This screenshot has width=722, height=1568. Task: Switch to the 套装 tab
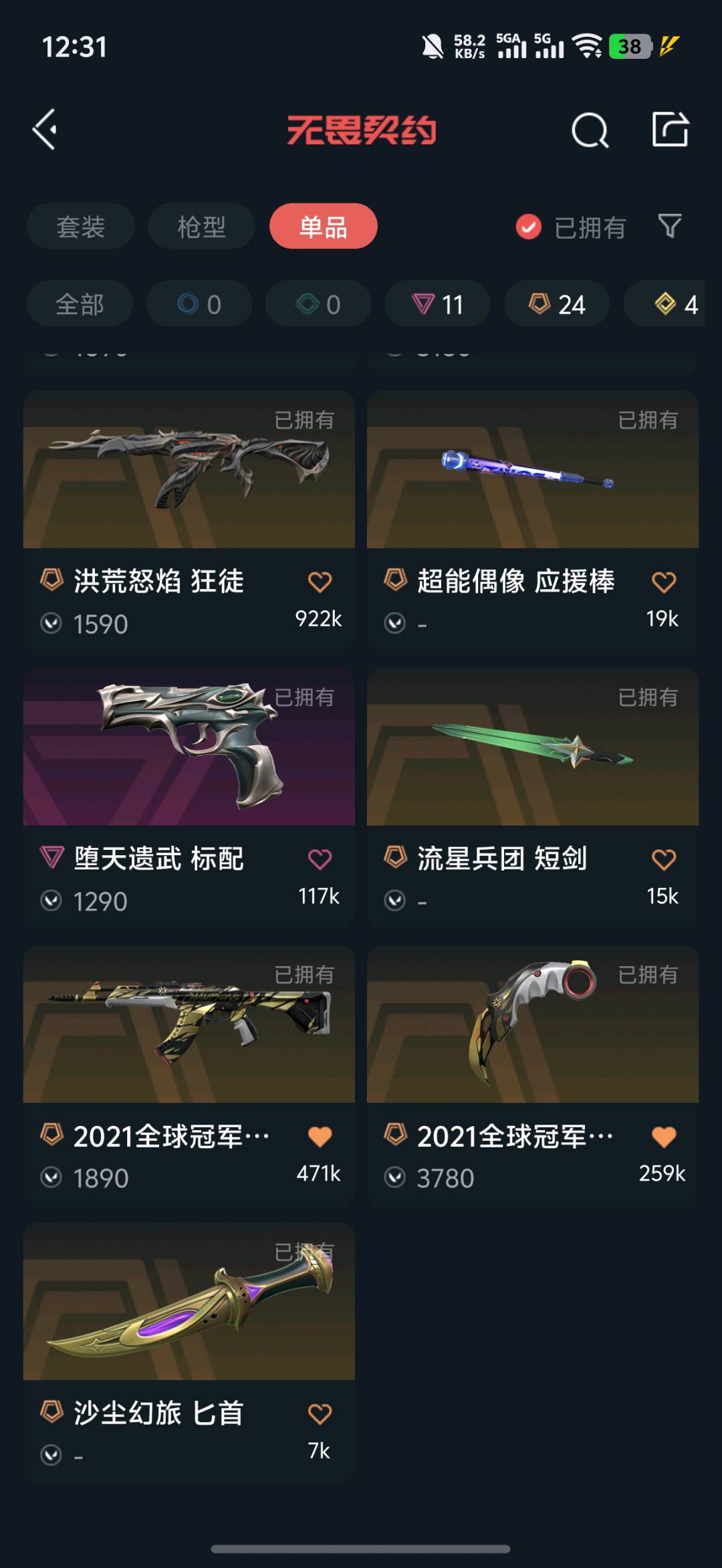[x=81, y=227]
